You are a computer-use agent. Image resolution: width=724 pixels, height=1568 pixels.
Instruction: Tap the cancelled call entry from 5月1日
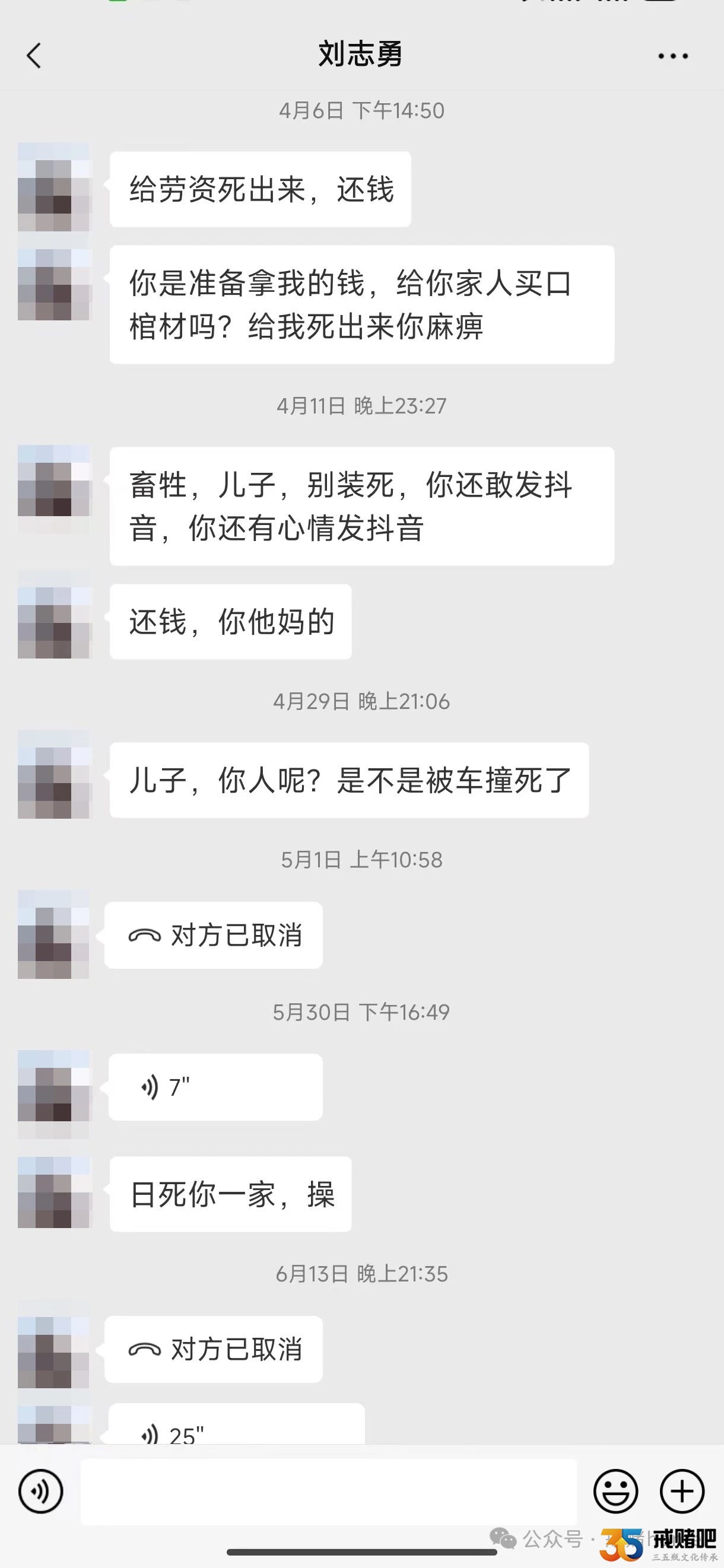coord(213,935)
